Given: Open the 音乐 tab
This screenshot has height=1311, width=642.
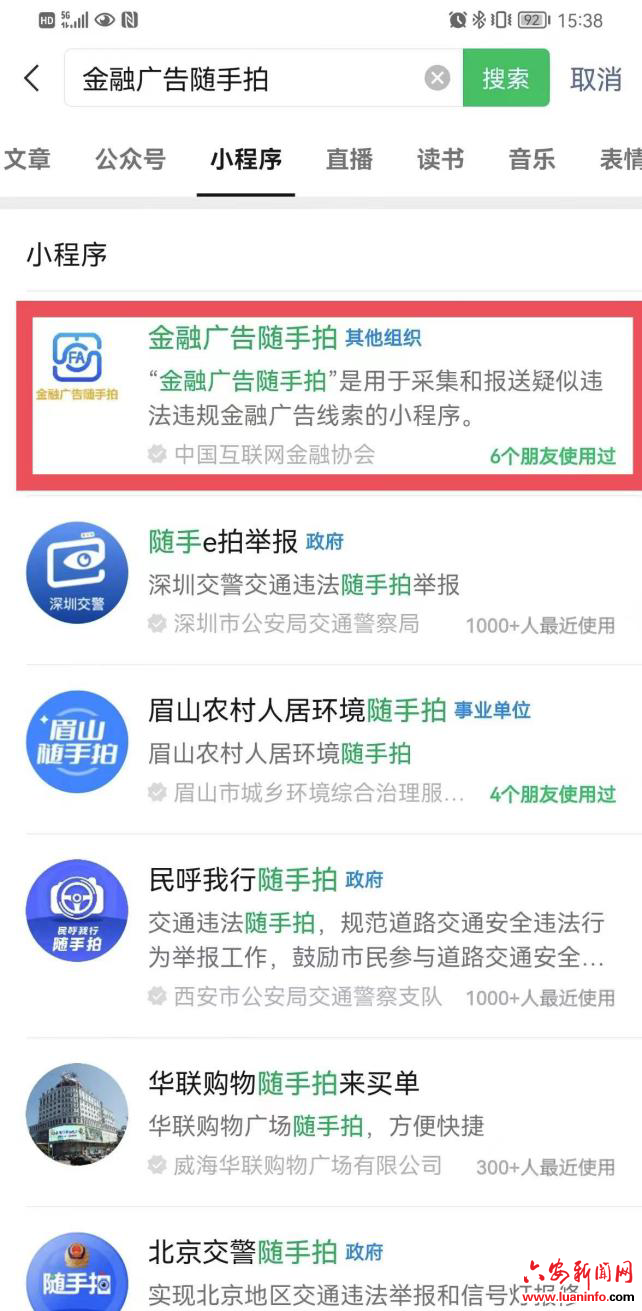Looking at the screenshot, I should pos(531,159).
